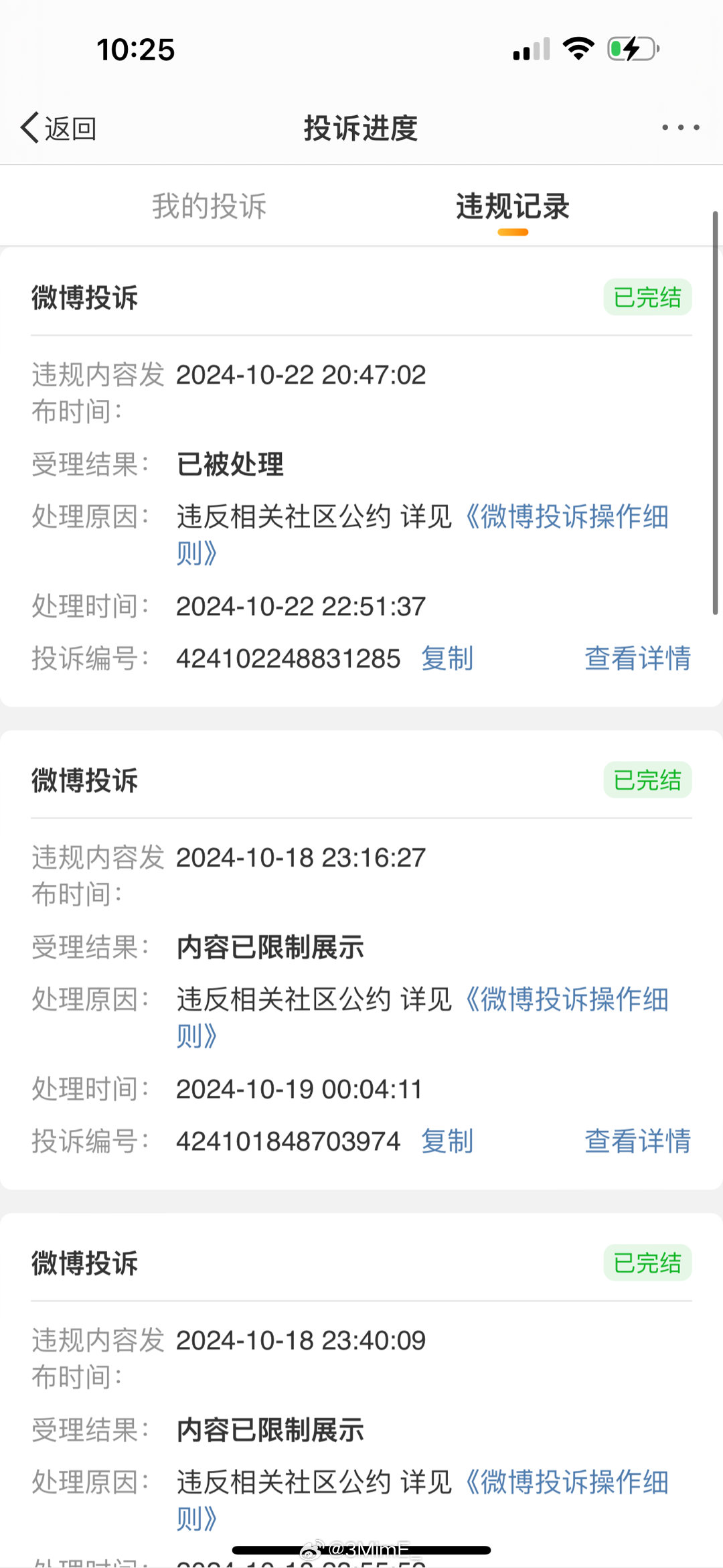
Task: Copy complaint number 424101848703974
Action: tap(447, 1141)
